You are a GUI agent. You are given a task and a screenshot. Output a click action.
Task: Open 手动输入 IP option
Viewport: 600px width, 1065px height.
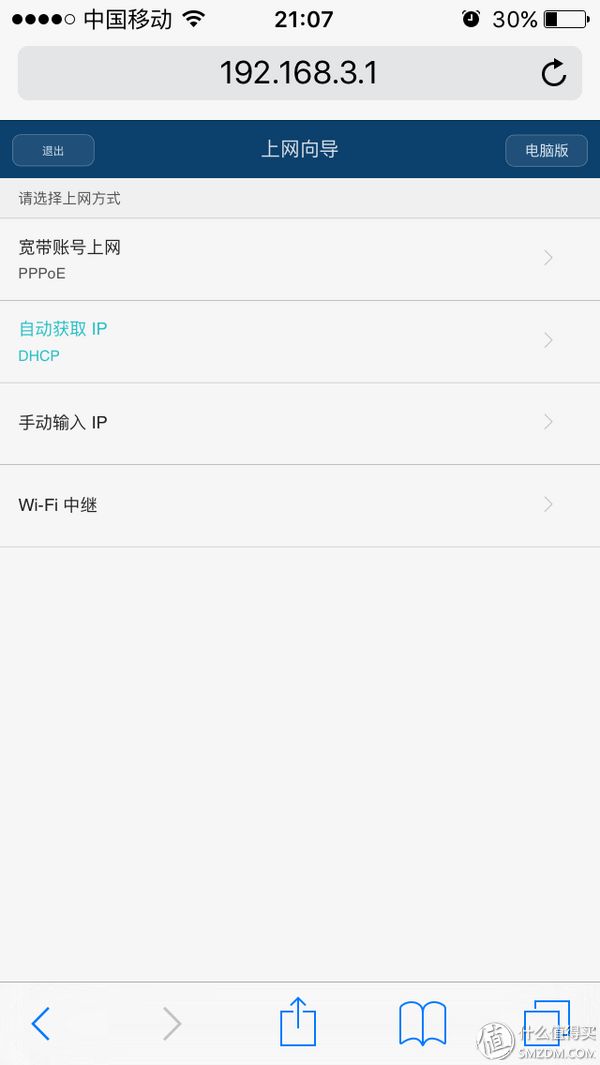pos(300,424)
